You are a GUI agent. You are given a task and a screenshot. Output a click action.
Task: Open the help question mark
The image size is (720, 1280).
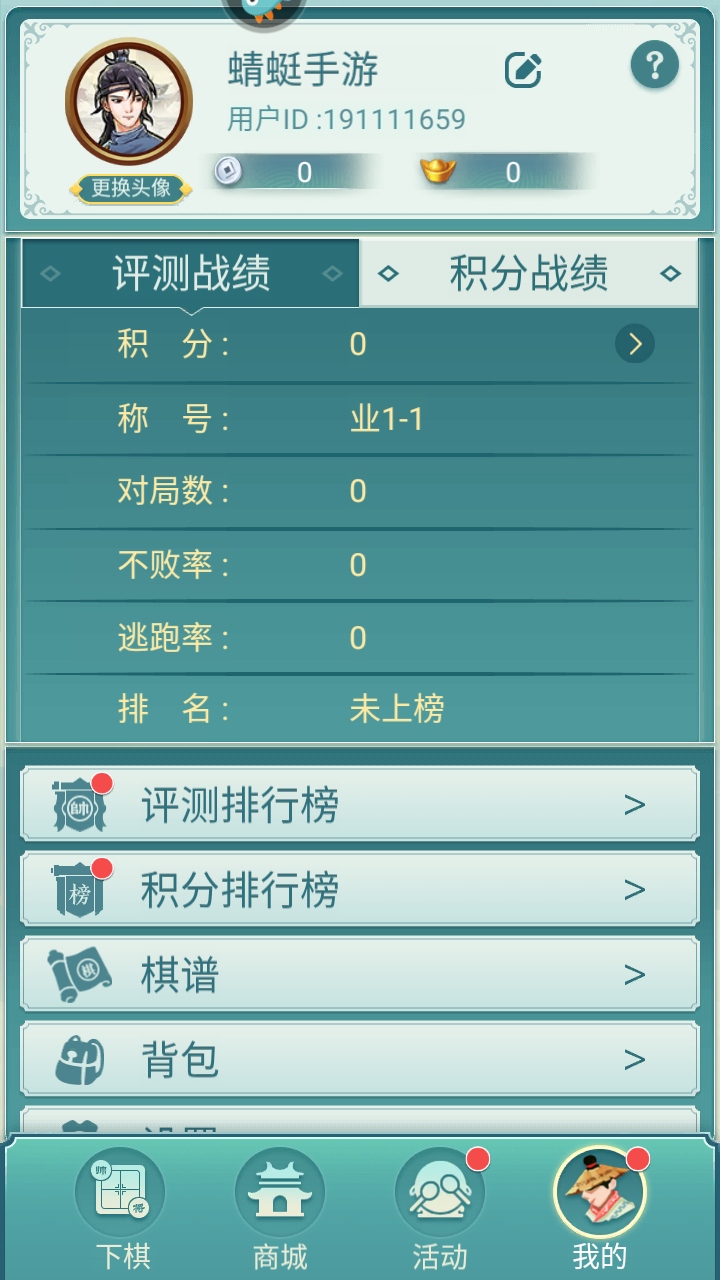[x=655, y=66]
